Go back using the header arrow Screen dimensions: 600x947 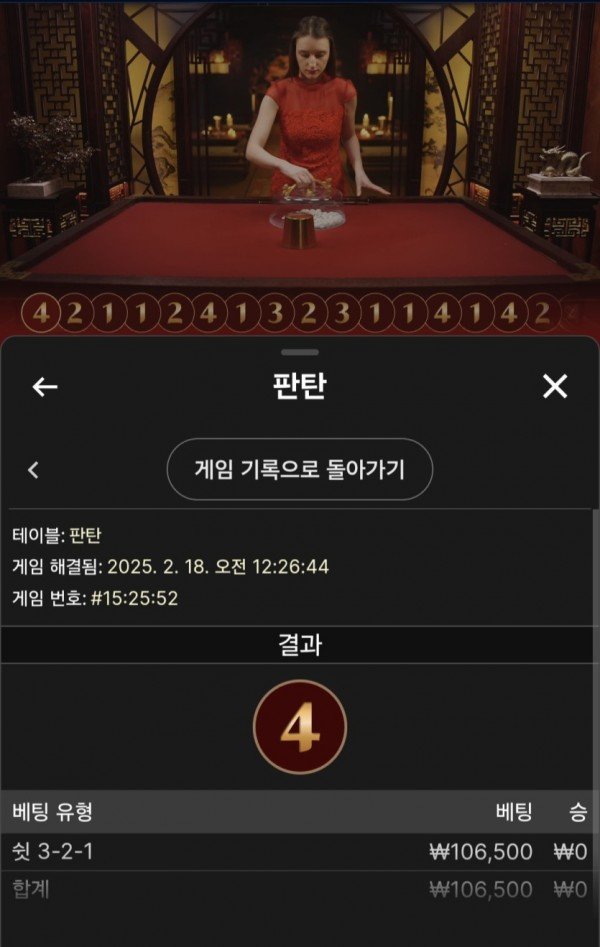coord(45,387)
